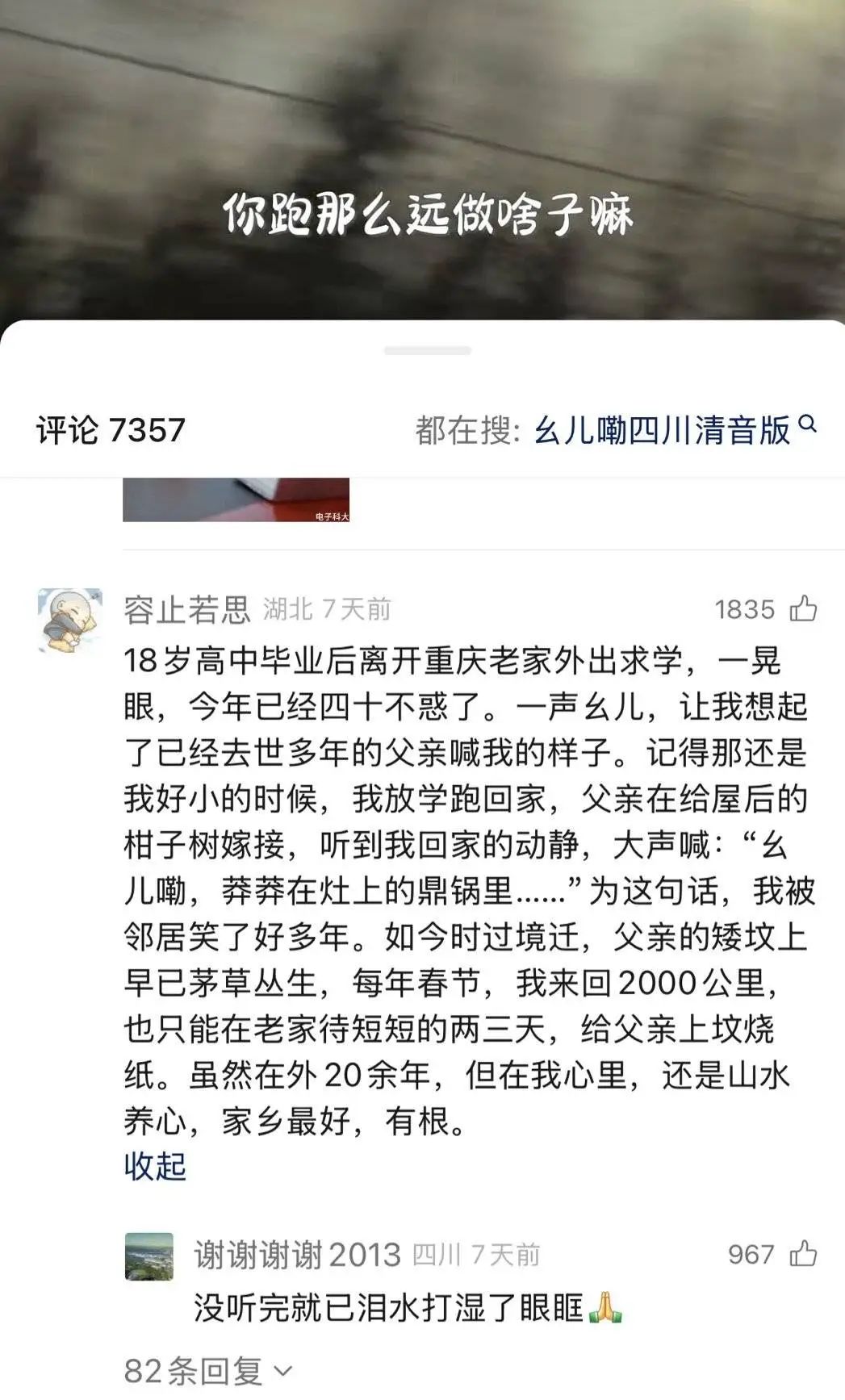View the image attached above 容止若思's comment
The width and height of the screenshot is (845, 1400).
pos(236,499)
